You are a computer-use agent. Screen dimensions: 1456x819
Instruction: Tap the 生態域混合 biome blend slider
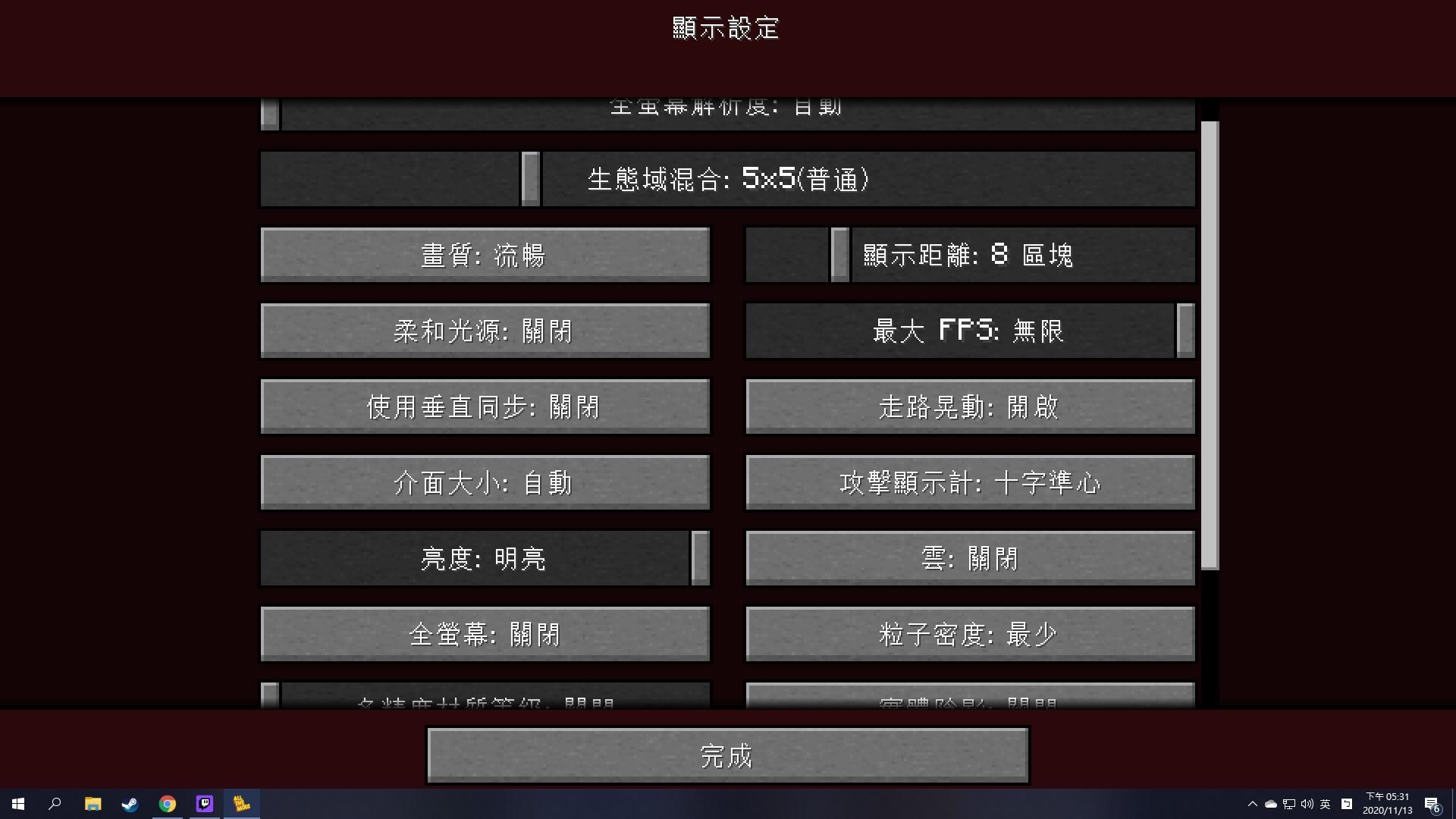click(531, 179)
